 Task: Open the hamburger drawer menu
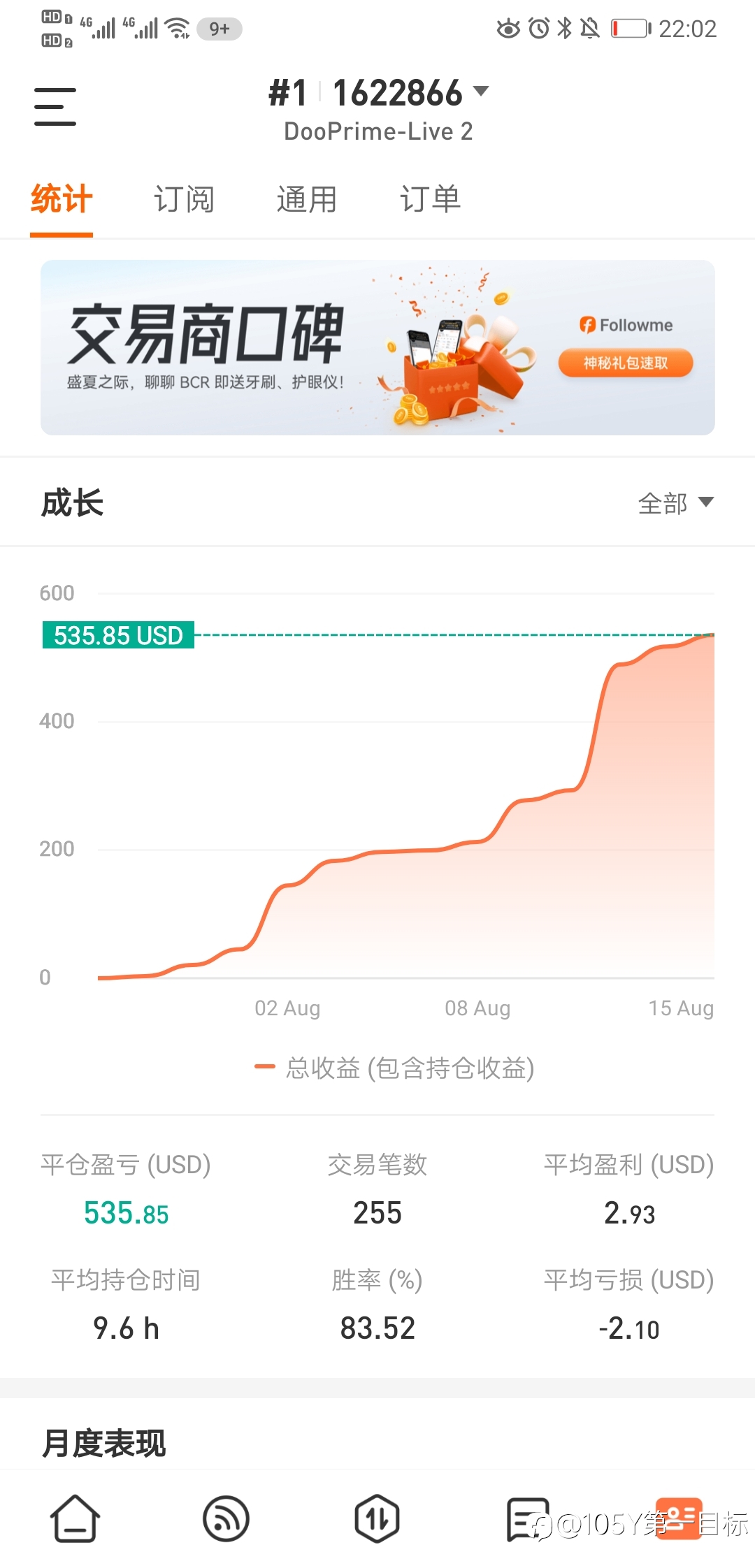click(x=55, y=107)
